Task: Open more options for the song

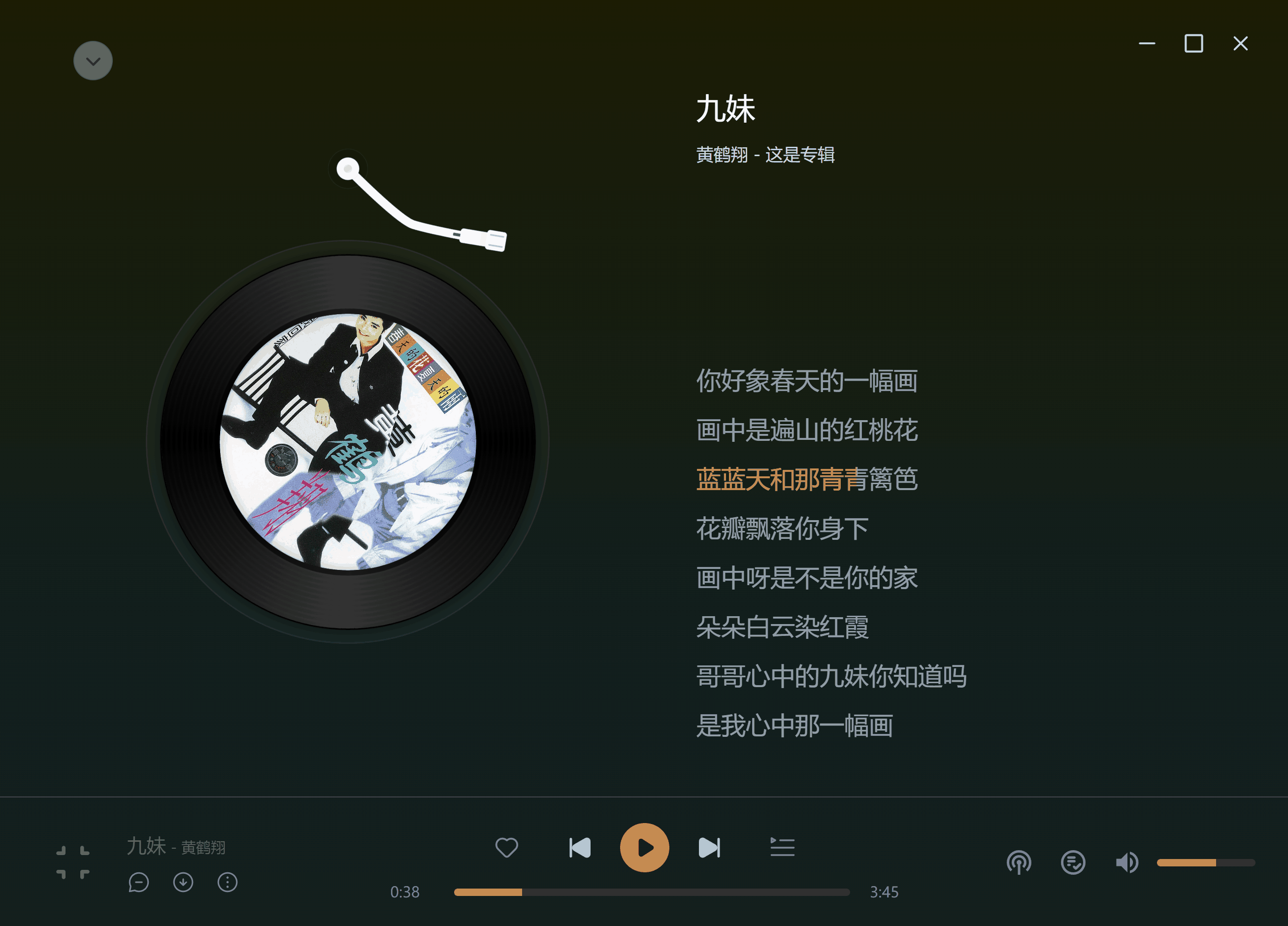Action: pyautogui.click(x=227, y=882)
